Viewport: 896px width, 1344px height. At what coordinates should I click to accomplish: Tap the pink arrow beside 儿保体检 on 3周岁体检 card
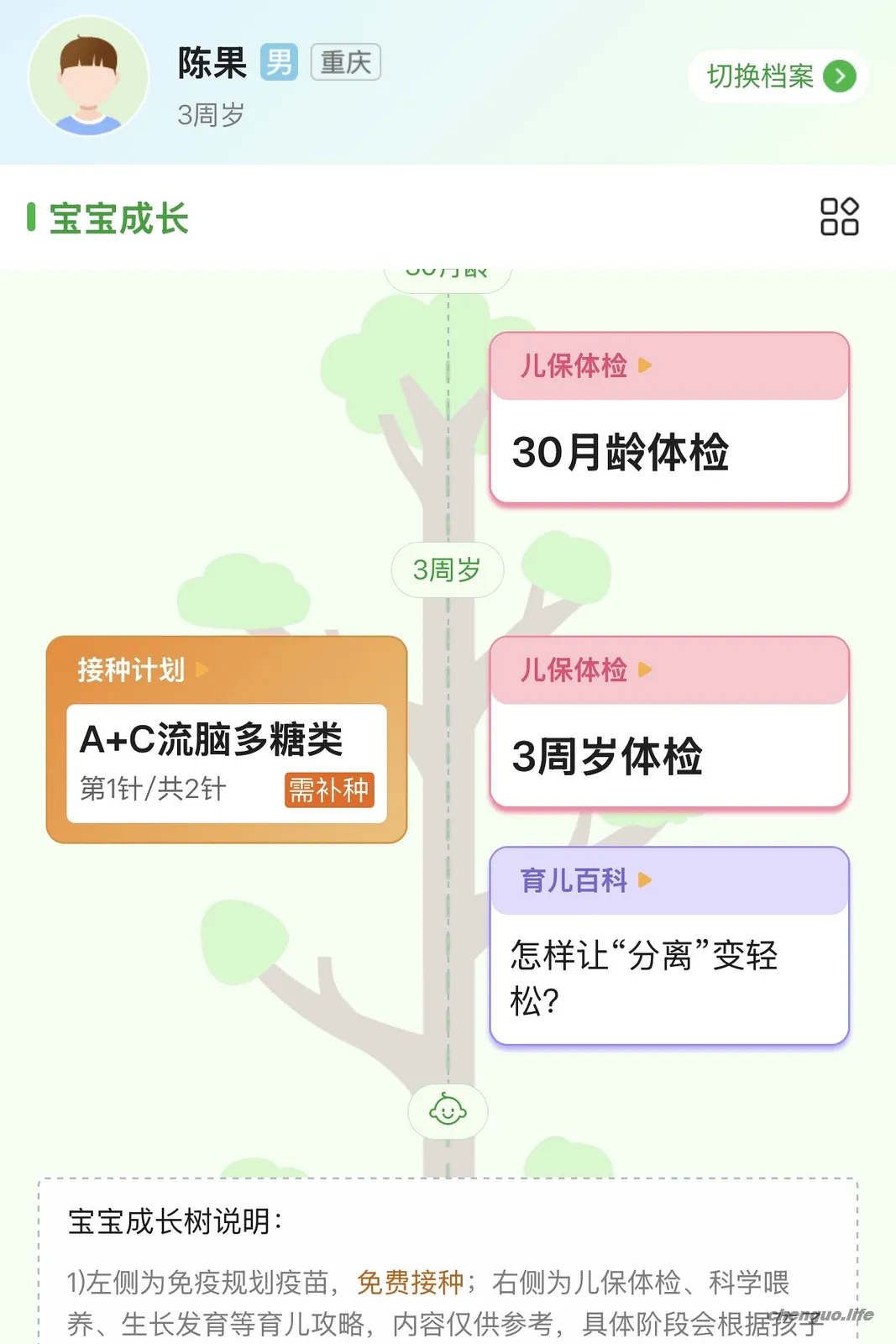(x=647, y=670)
